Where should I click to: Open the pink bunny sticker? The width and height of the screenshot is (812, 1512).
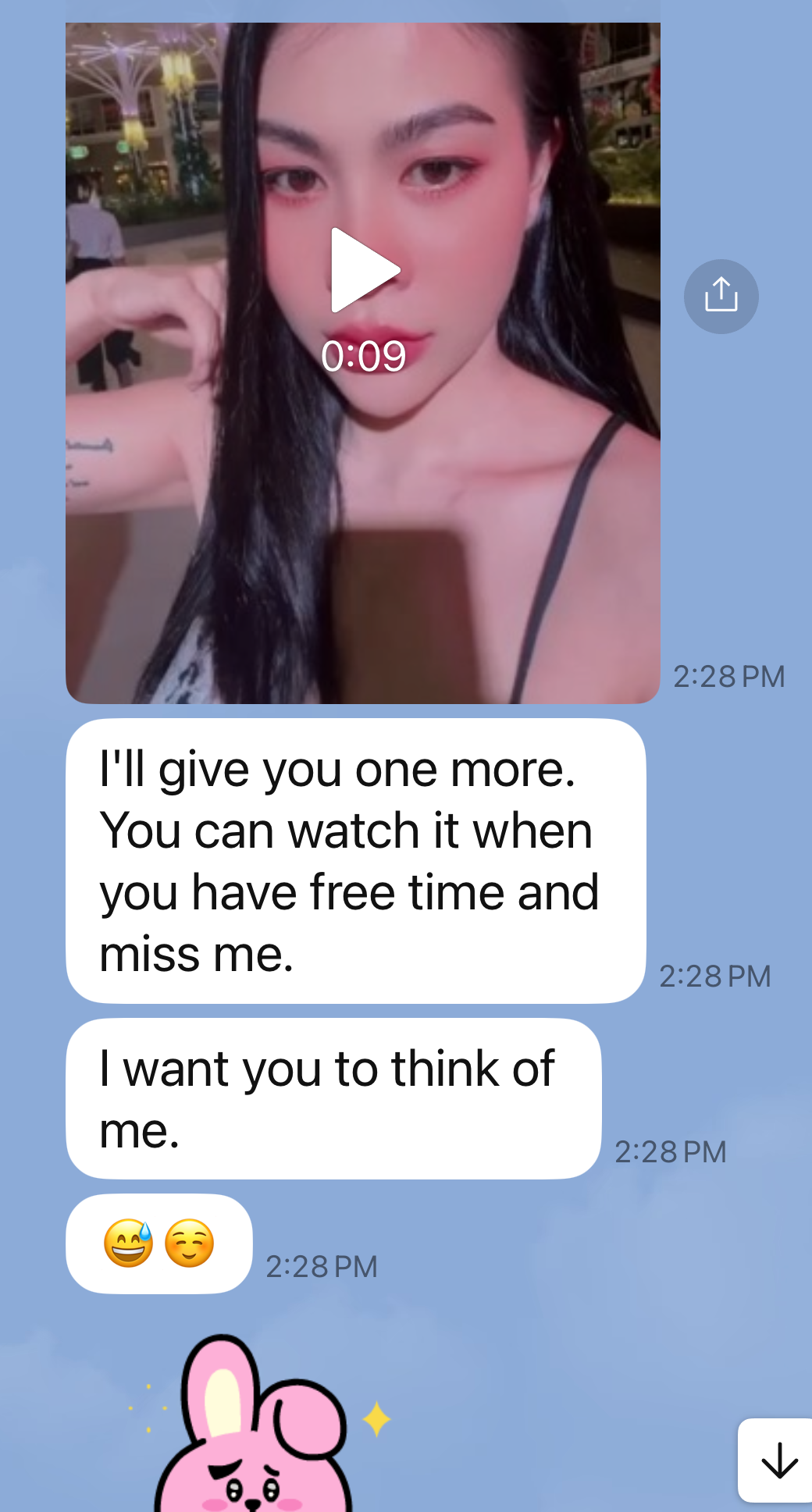pyautogui.click(x=258, y=1423)
